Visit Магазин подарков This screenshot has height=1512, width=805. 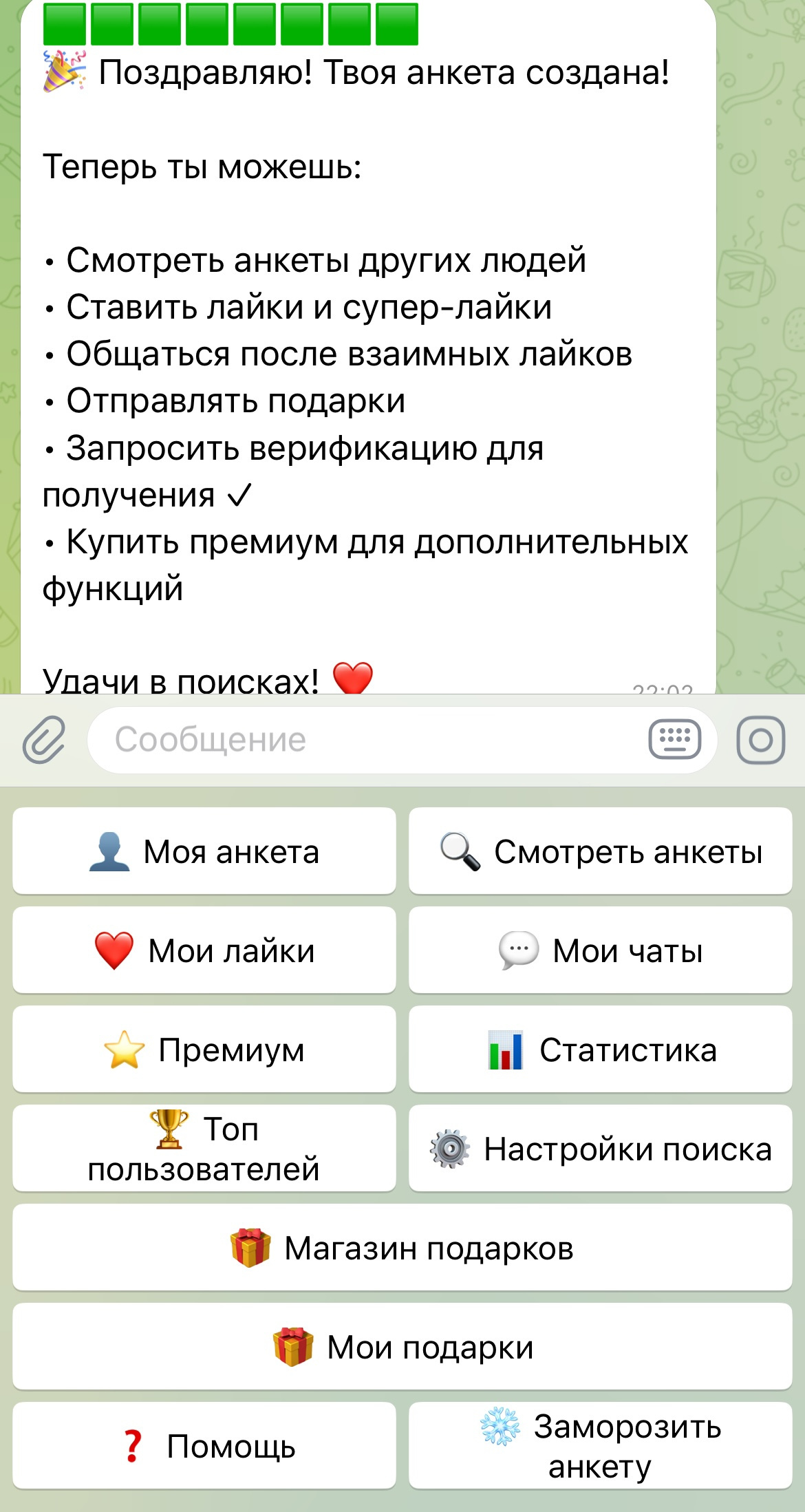pos(402,1248)
